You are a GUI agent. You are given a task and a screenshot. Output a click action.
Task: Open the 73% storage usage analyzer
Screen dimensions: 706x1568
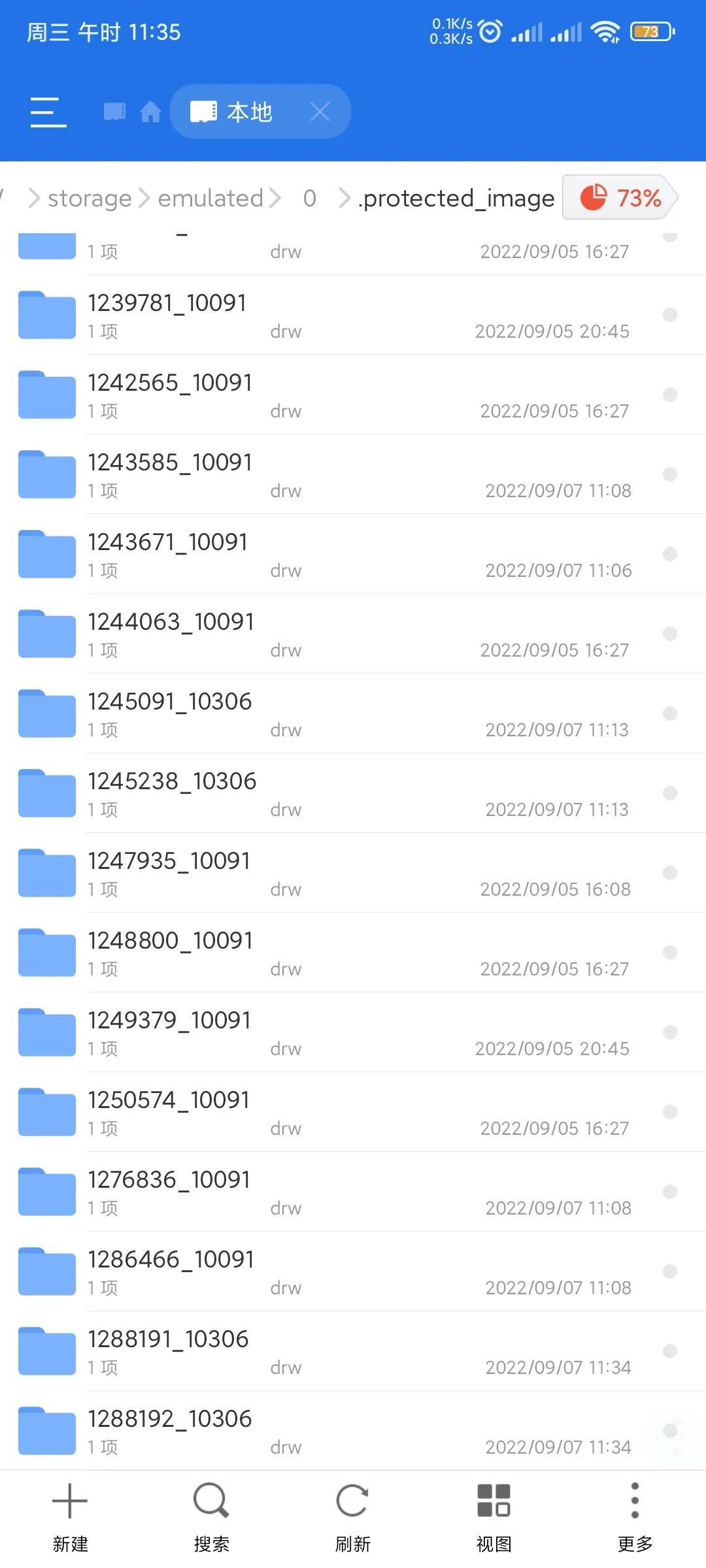(x=621, y=197)
